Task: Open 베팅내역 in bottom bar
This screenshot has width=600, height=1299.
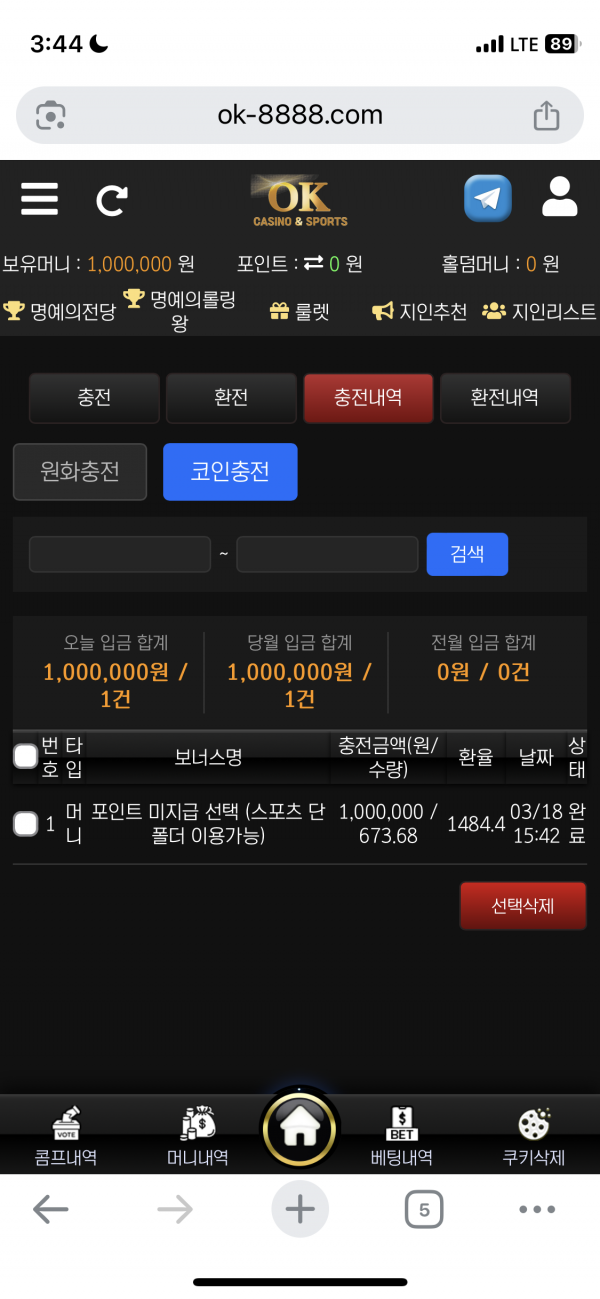Action: [x=401, y=1137]
